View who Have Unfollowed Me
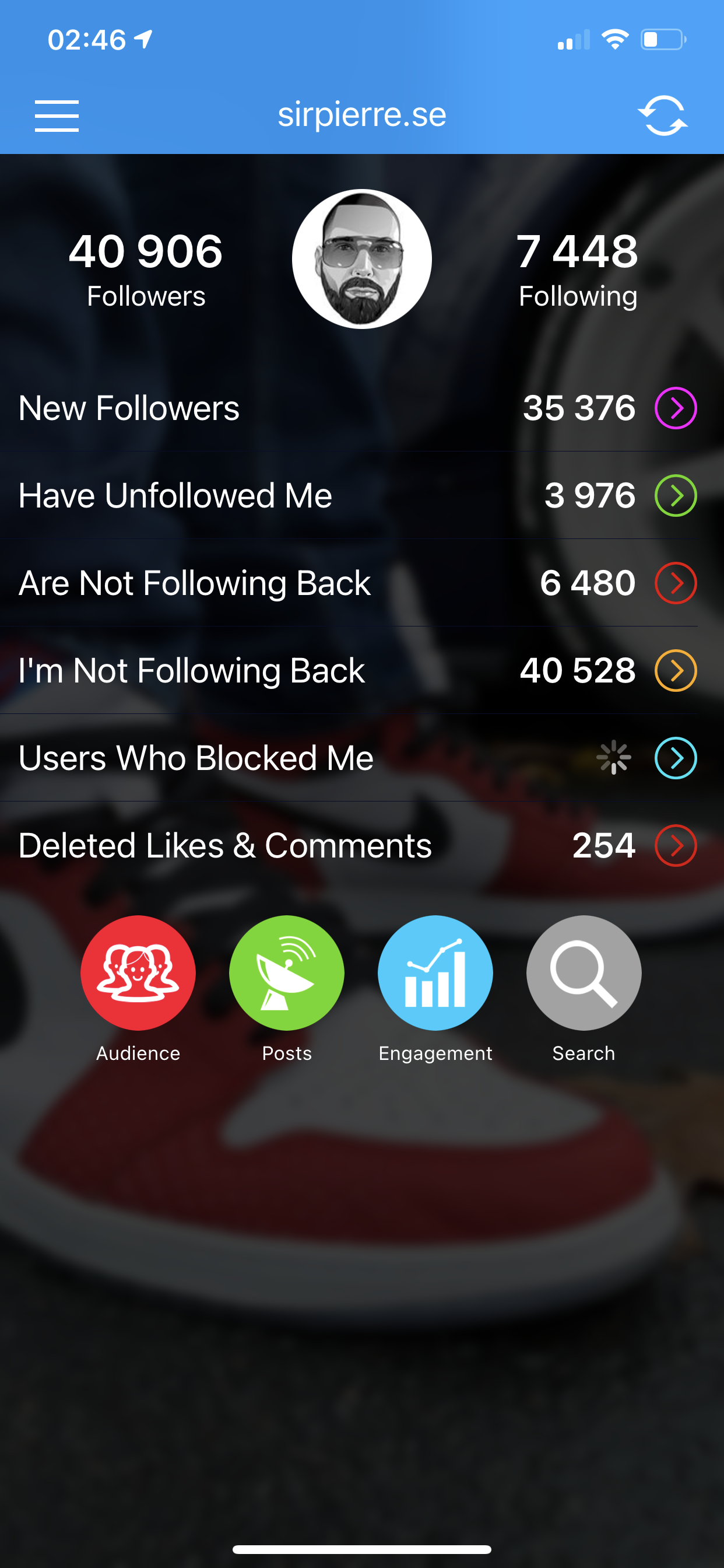This screenshot has width=724, height=1568. pyautogui.click(x=362, y=495)
